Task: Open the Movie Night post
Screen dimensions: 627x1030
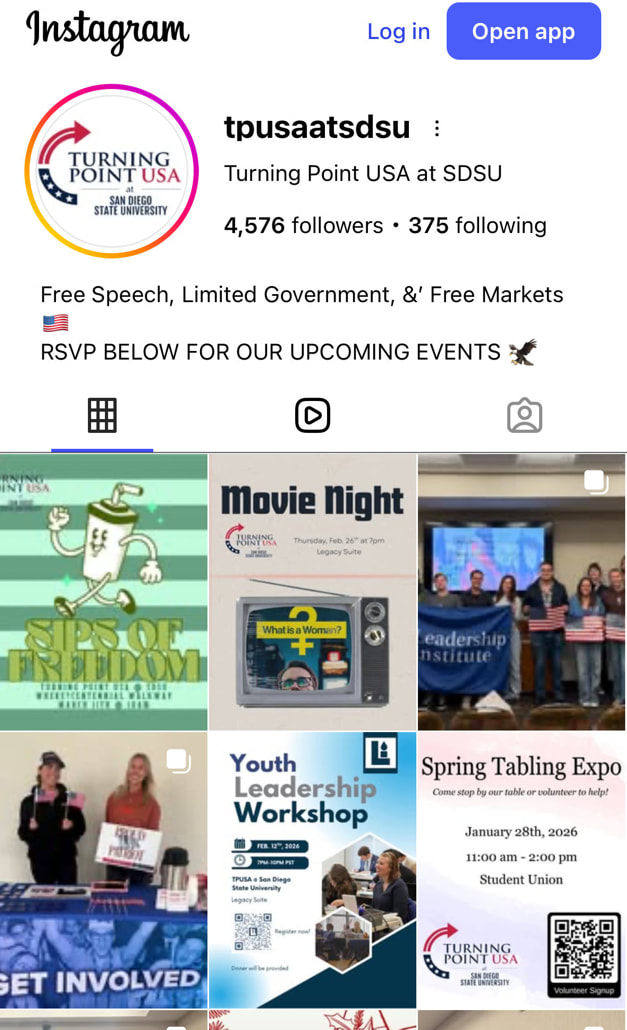Action: point(312,592)
